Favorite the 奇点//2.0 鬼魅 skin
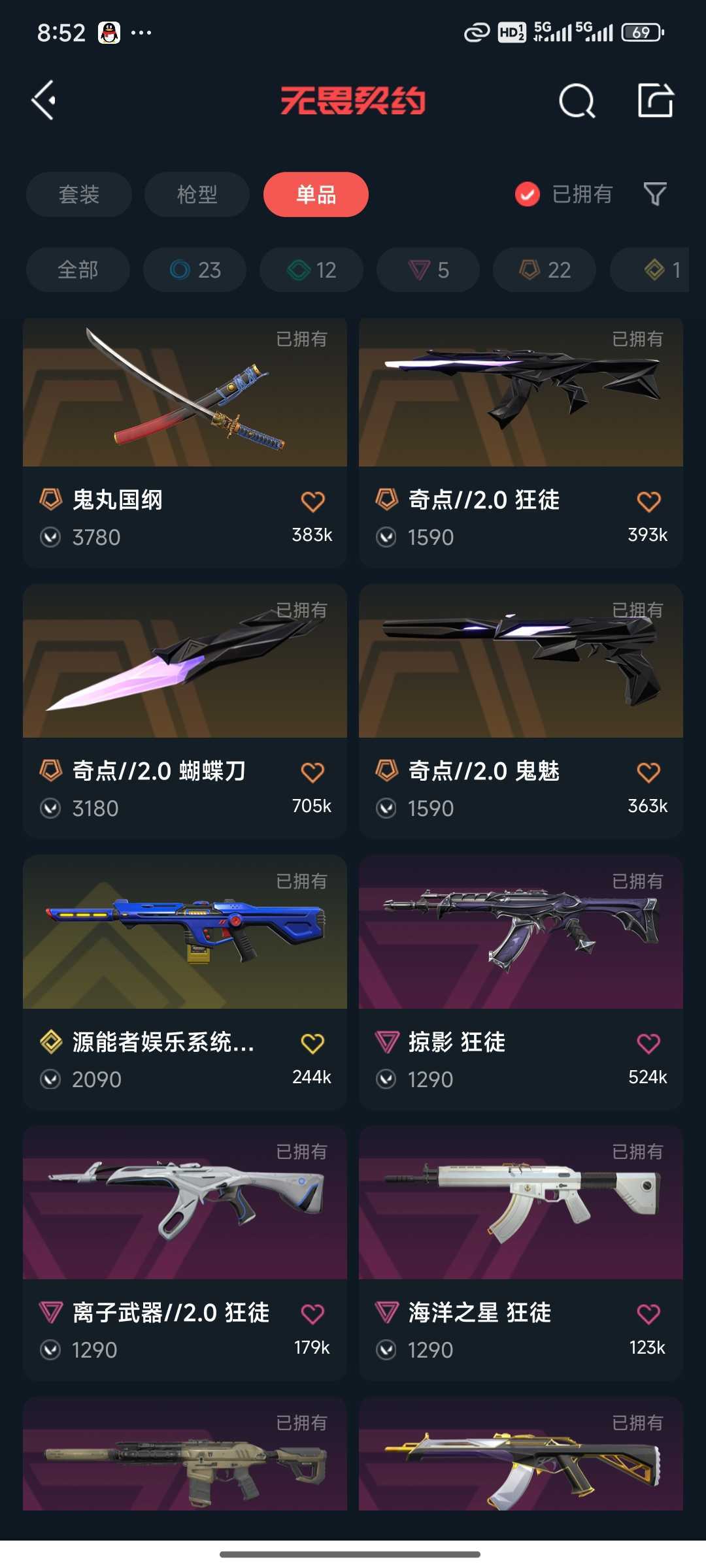This screenshot has height=1568, width=706. click(648, 773)
